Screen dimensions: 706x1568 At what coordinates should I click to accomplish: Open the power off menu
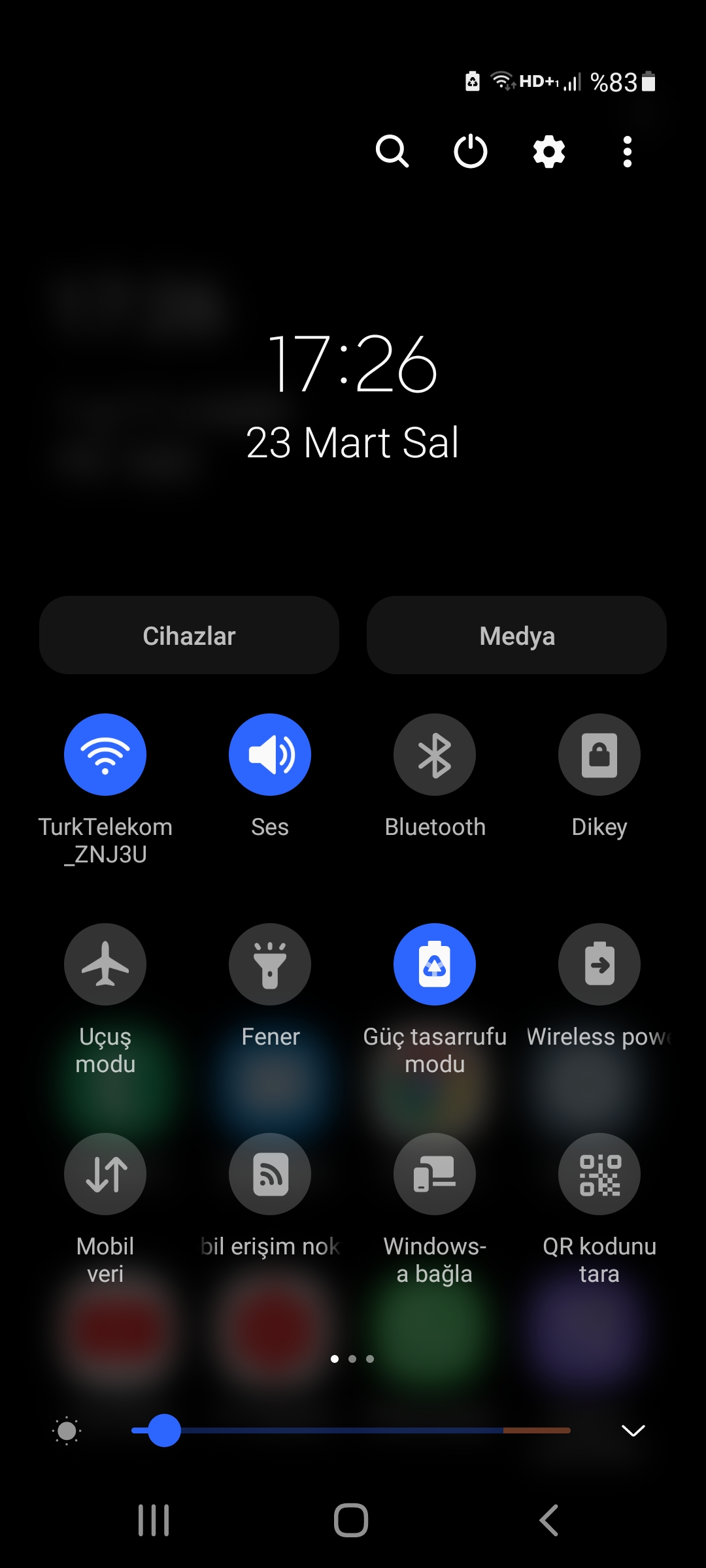pyautogui.click(x=471, y=152)
